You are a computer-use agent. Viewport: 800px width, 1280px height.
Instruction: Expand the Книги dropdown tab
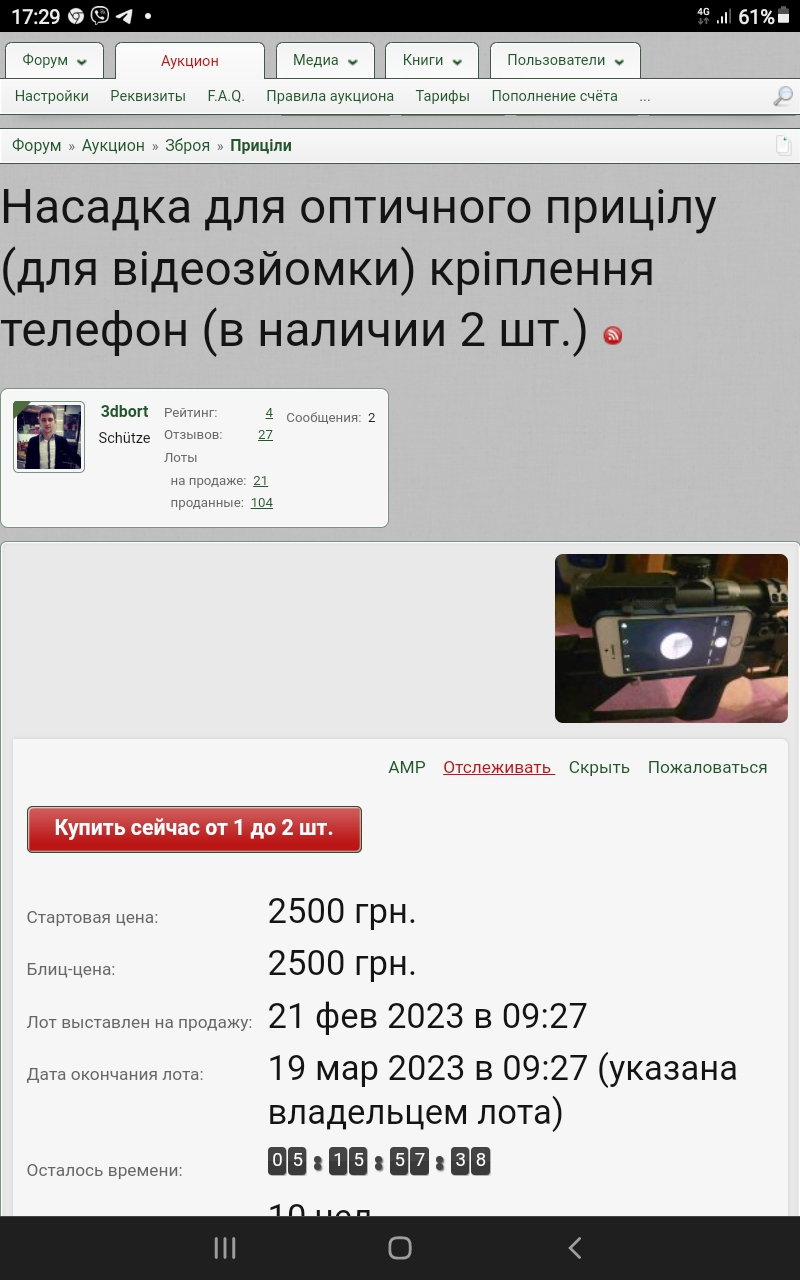(x=432, y=61)
